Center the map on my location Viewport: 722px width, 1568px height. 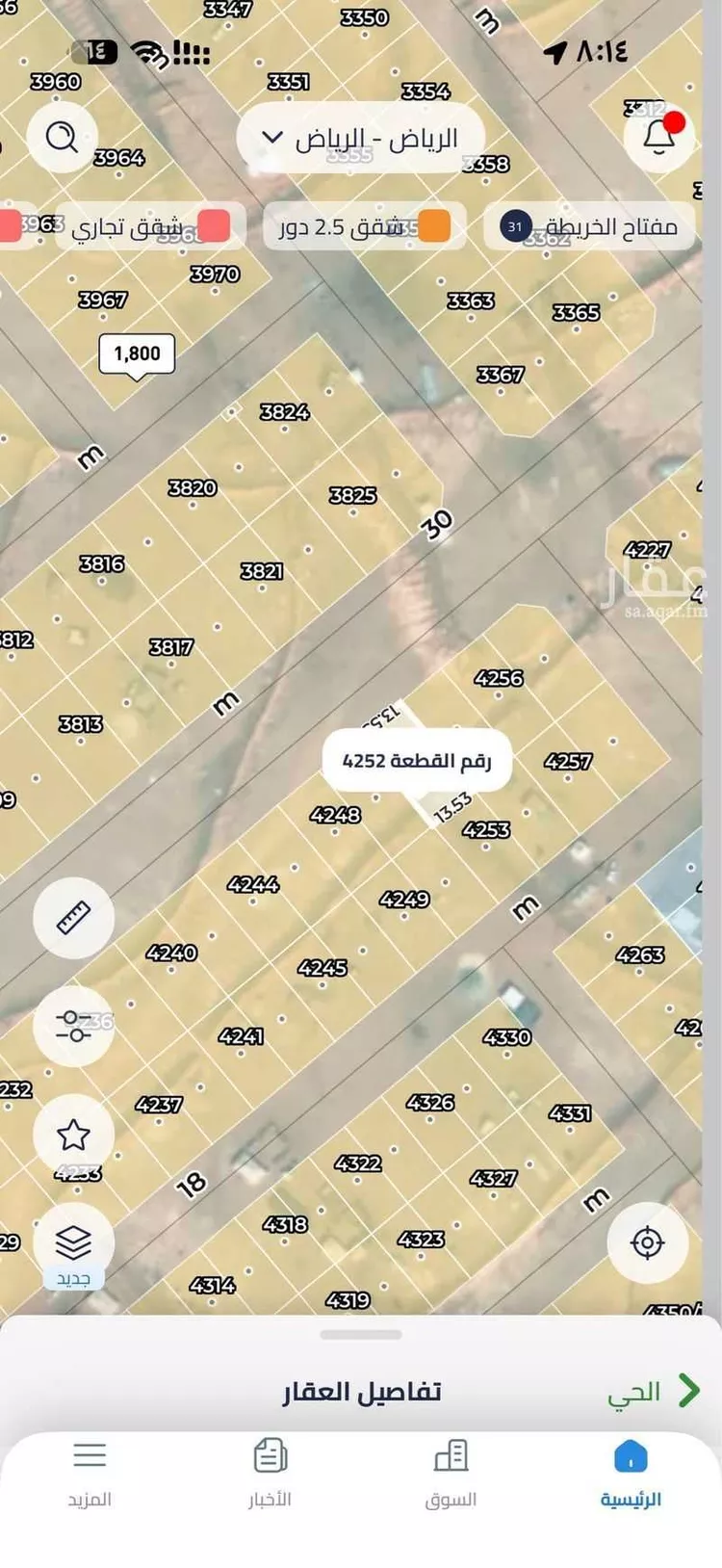coord(648,1242)
